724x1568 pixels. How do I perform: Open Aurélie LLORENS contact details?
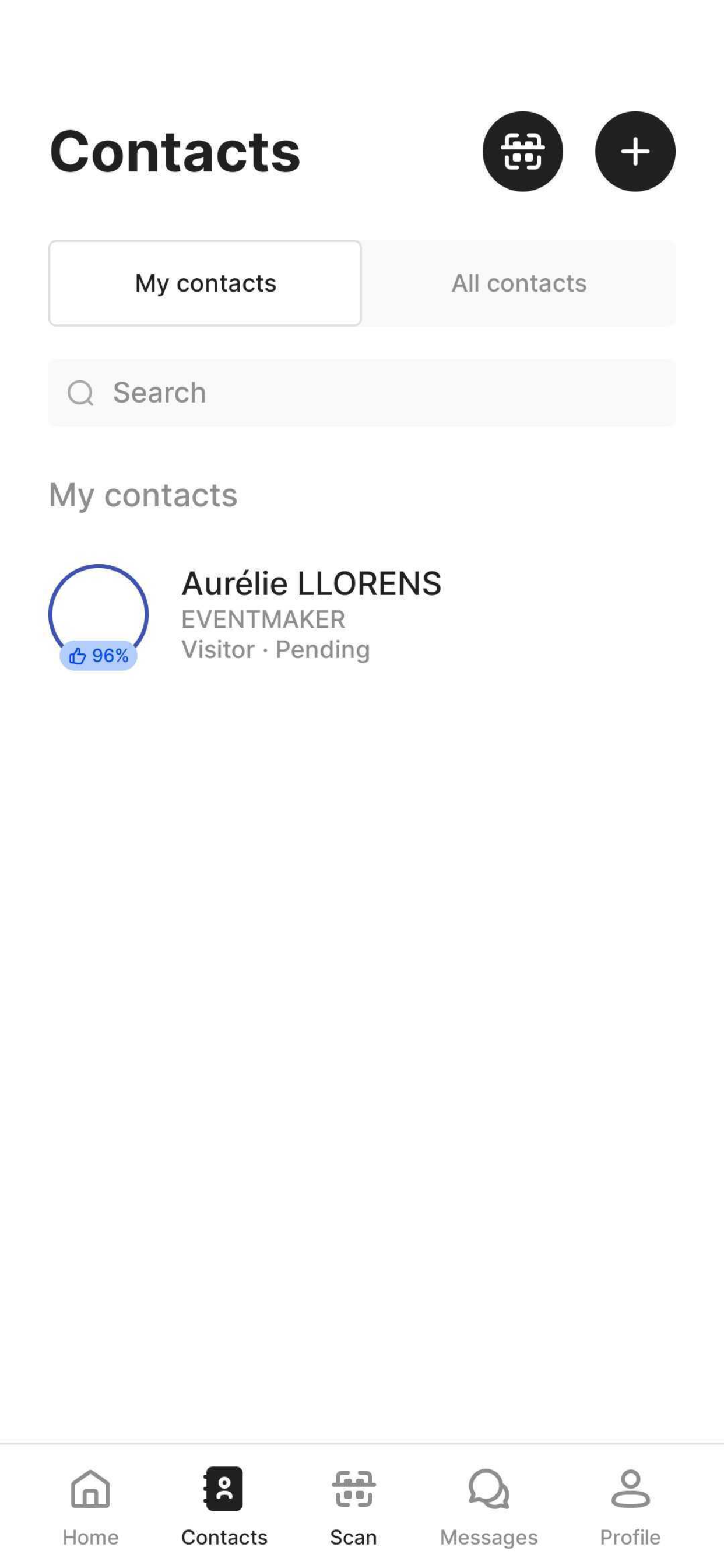[362, 616]
